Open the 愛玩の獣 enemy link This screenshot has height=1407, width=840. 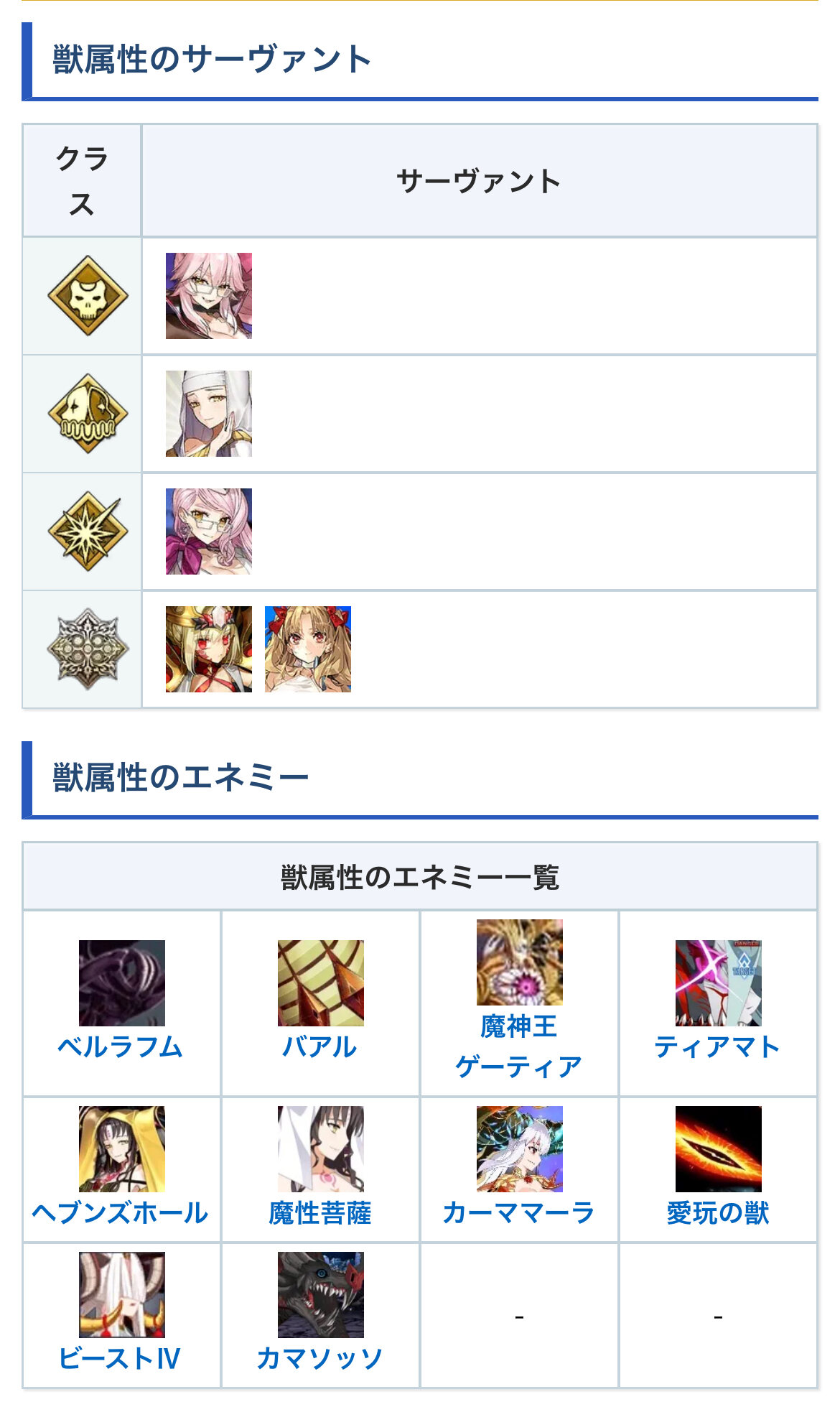pos(717,1212)
